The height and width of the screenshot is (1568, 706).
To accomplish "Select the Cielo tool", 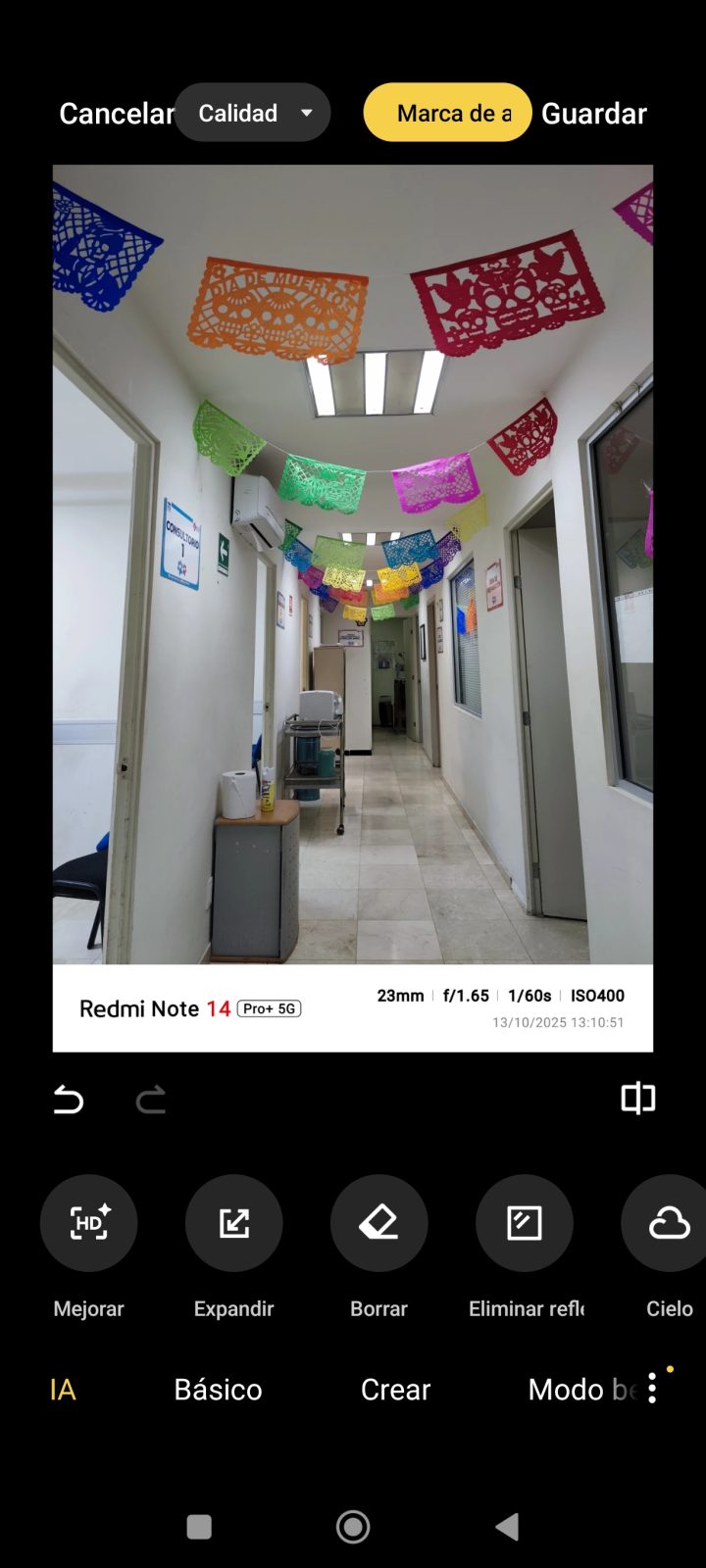I will (x=669, y=1223).
